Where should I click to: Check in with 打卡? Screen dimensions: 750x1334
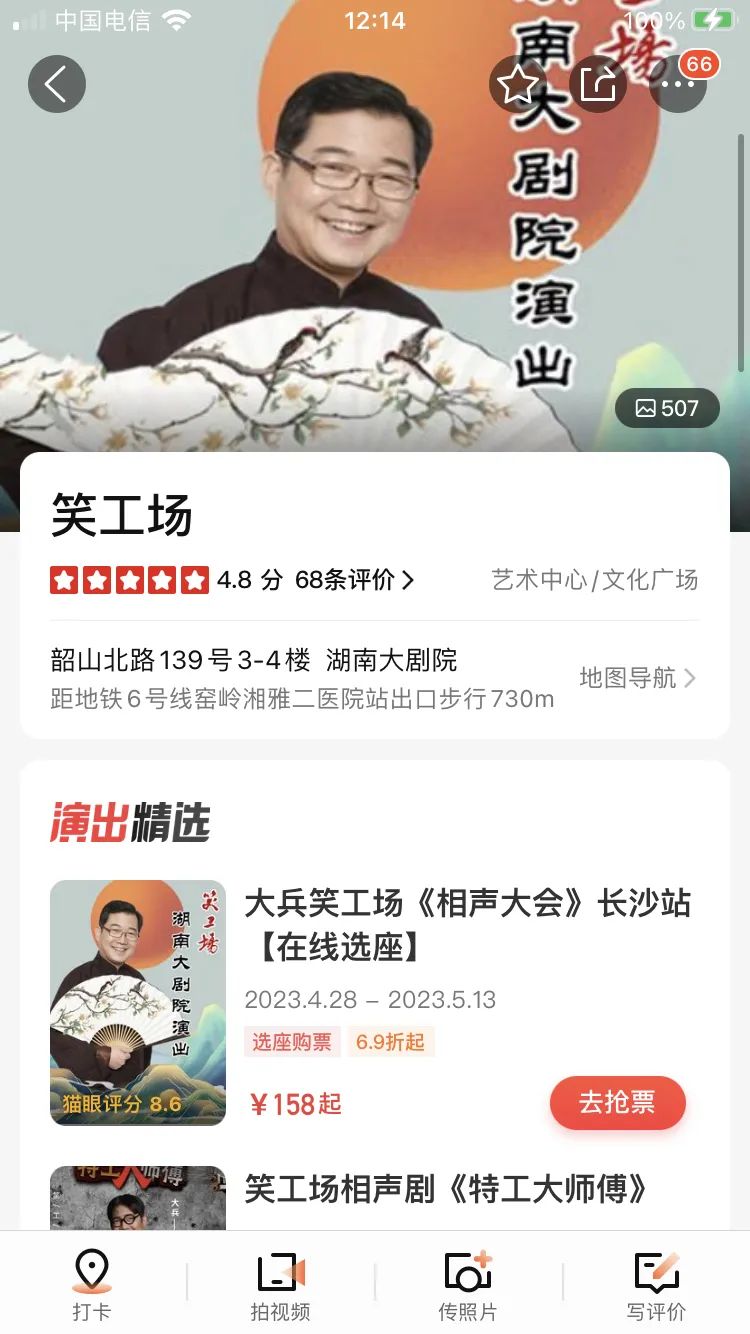click(92, 1284)
